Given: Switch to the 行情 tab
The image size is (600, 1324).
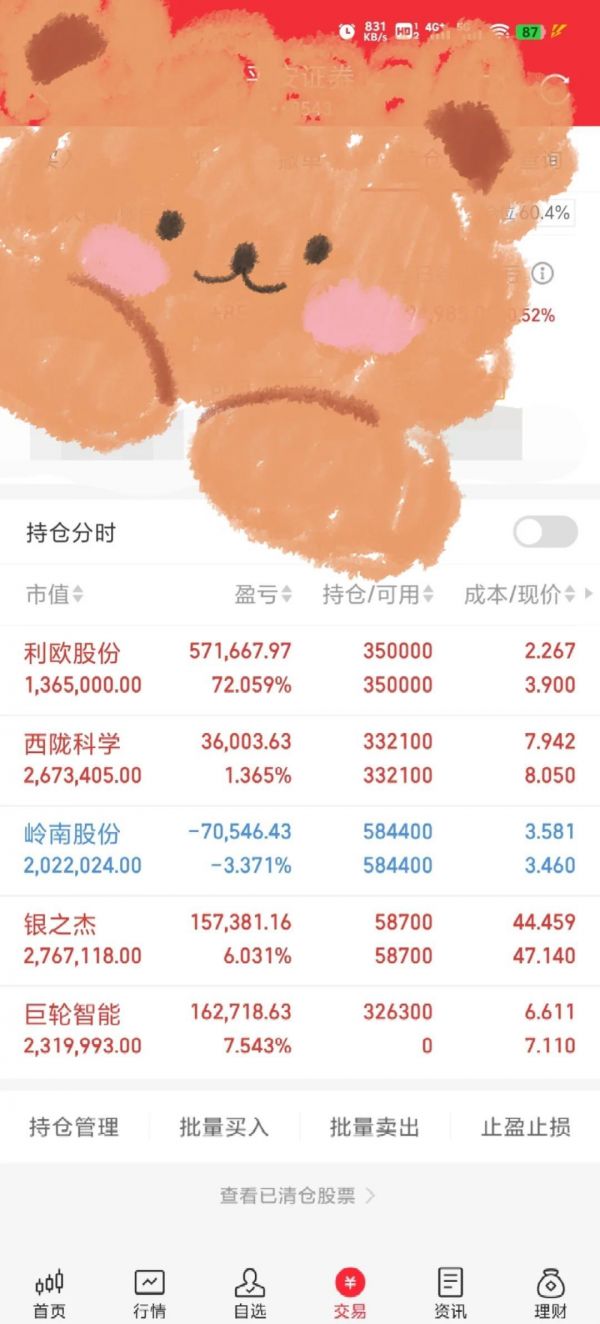Looking at the screenshot, I should pyautogui.click(x=150, y=1294).
